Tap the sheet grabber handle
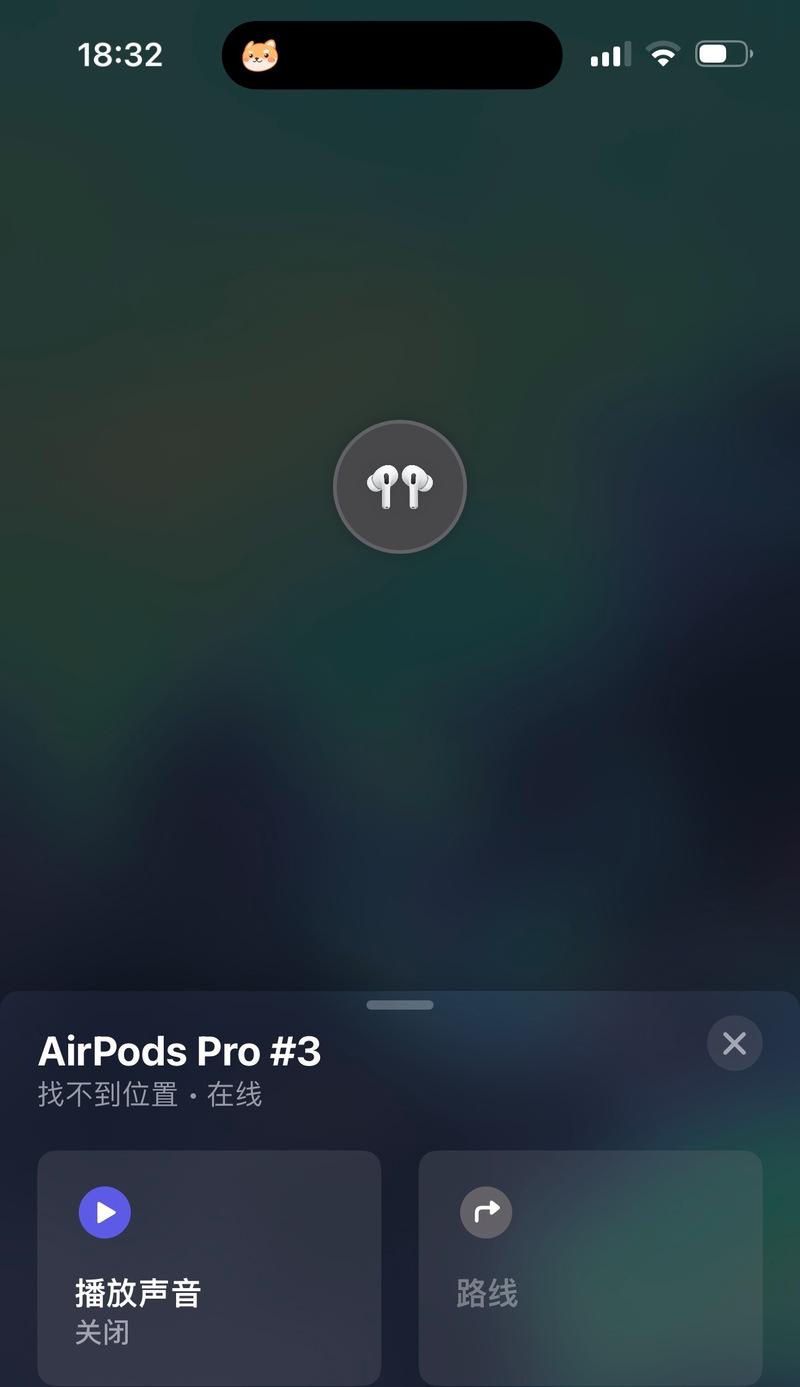This screenshot has width=800, height=1387. 400,1005
